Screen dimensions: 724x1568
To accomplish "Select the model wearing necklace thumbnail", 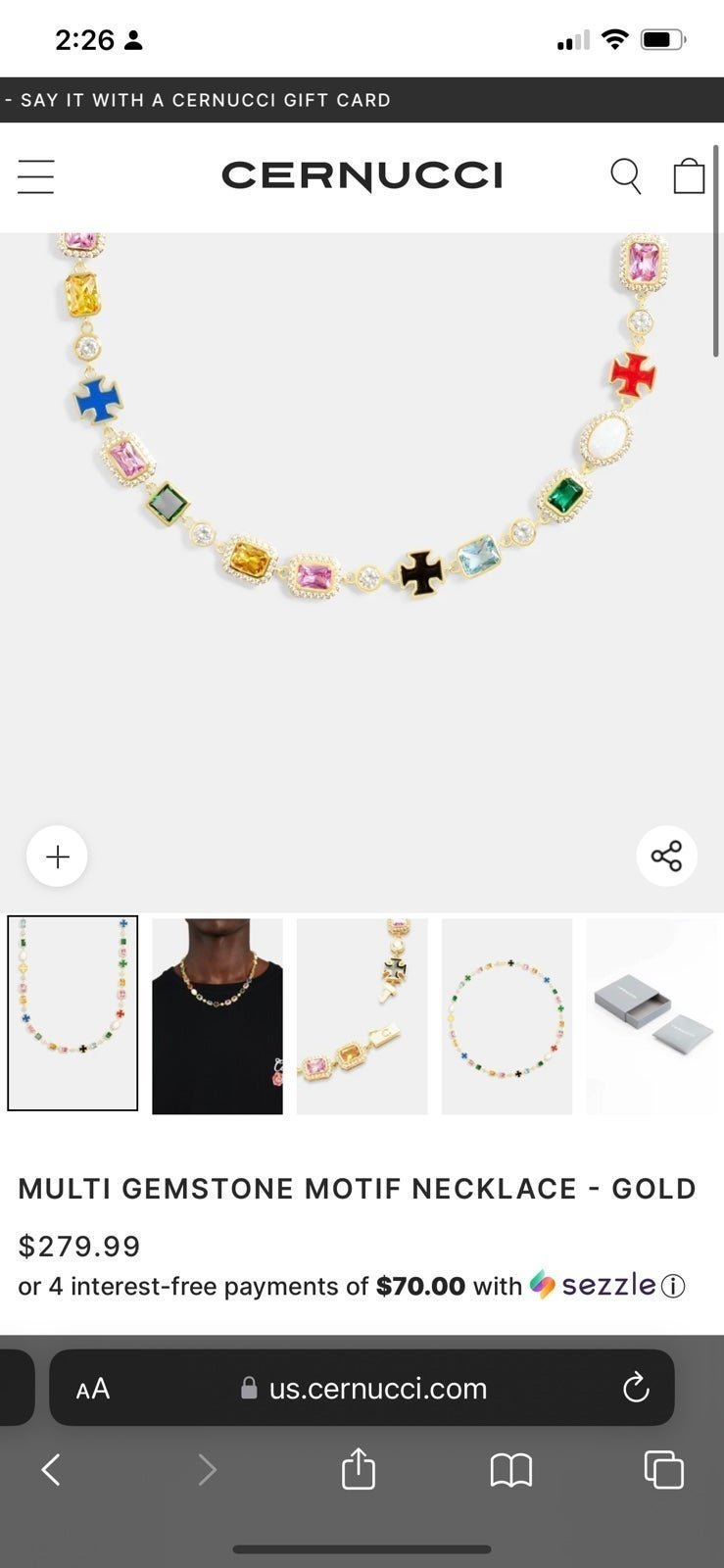I will [x=217, y=1016].
